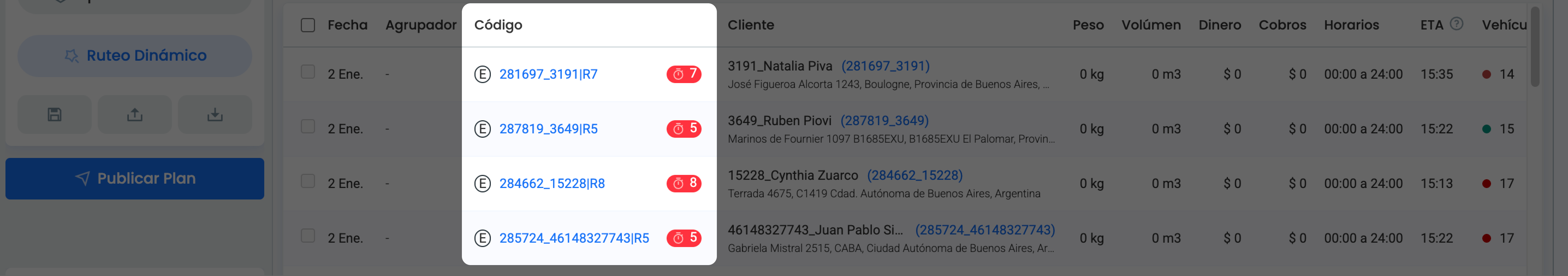Image resolution: width=1568 pixels, height=276 pixels.
Task: Tap the download icon button
Action: pos(215,114)
